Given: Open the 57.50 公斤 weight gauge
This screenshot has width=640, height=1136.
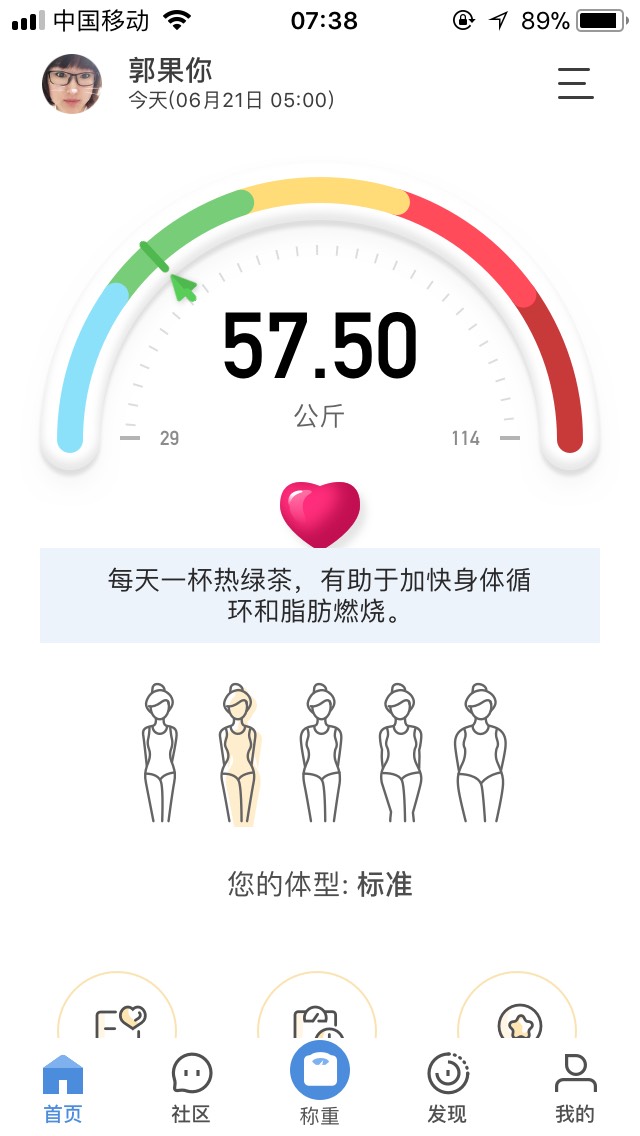Looking at the screenshot, I should click(319, 347).
